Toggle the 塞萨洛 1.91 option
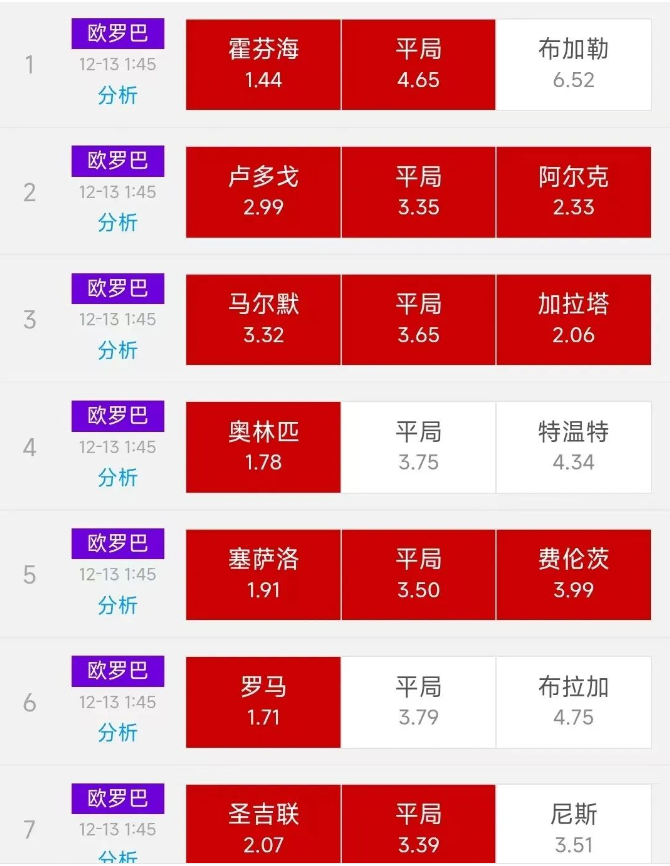 point(263,574)
